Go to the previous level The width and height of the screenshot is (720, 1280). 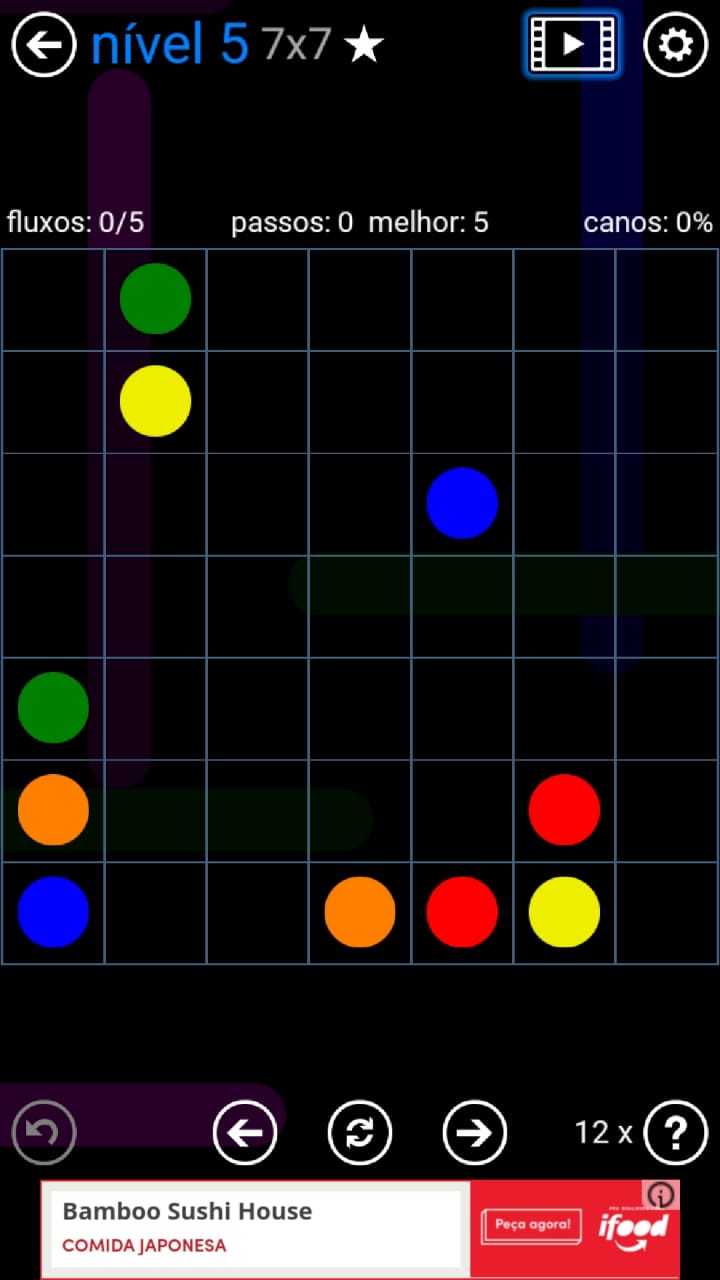pyautogui.click(x=245, y=1132)
